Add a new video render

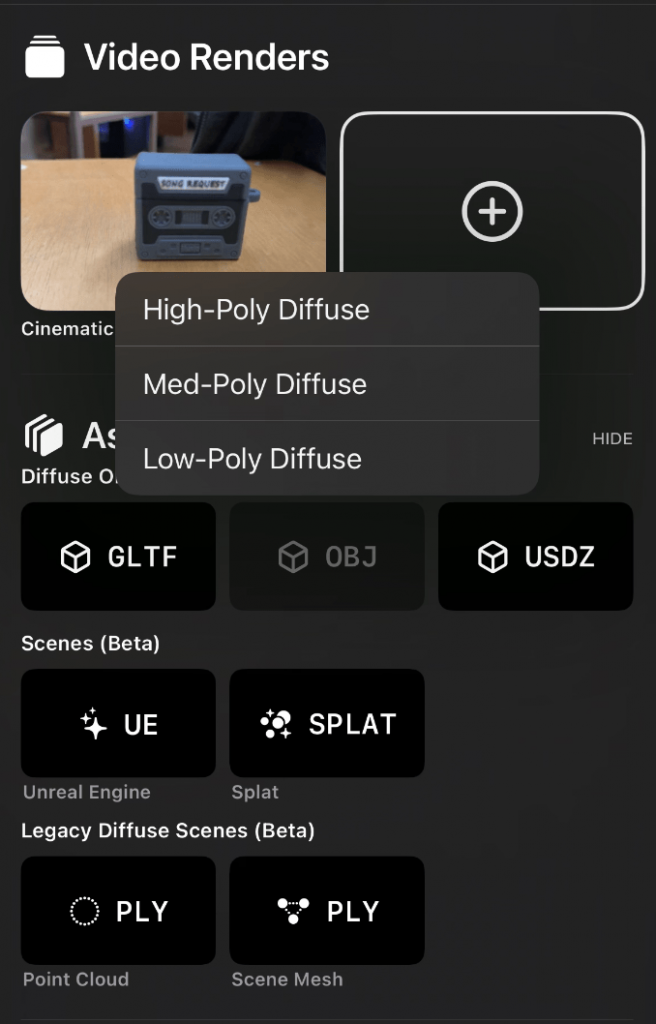click(492, 211)
